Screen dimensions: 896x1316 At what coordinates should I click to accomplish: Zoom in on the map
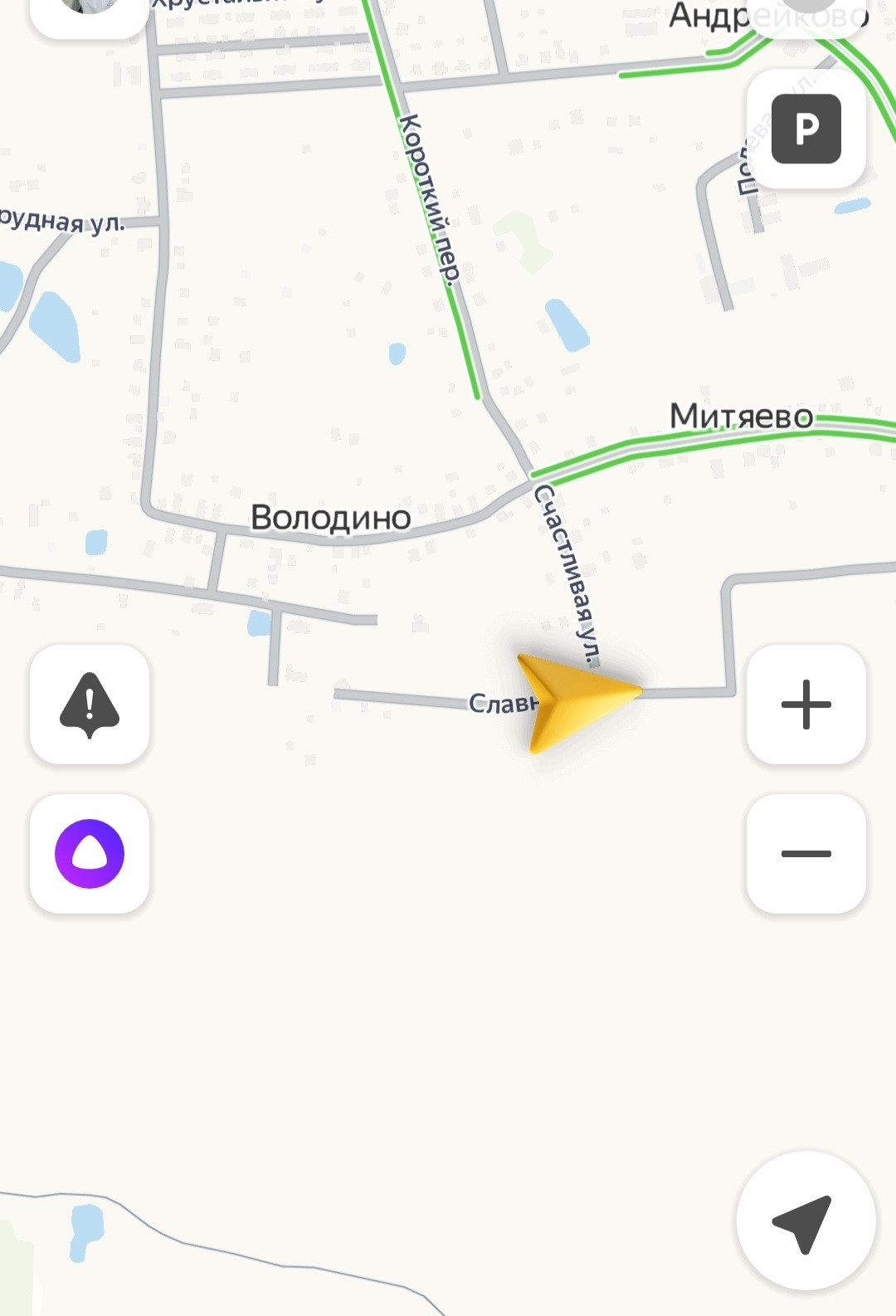806,704
